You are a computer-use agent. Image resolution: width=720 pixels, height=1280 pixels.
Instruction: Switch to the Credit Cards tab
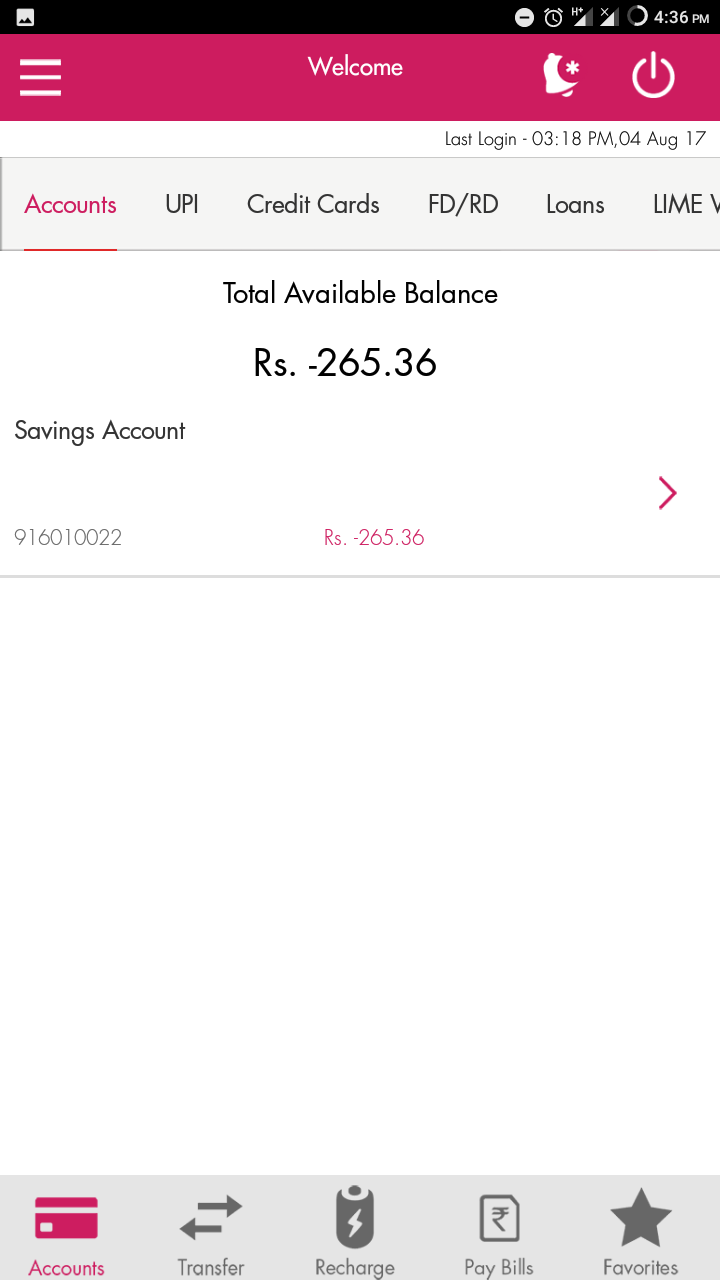coord(313,205)
